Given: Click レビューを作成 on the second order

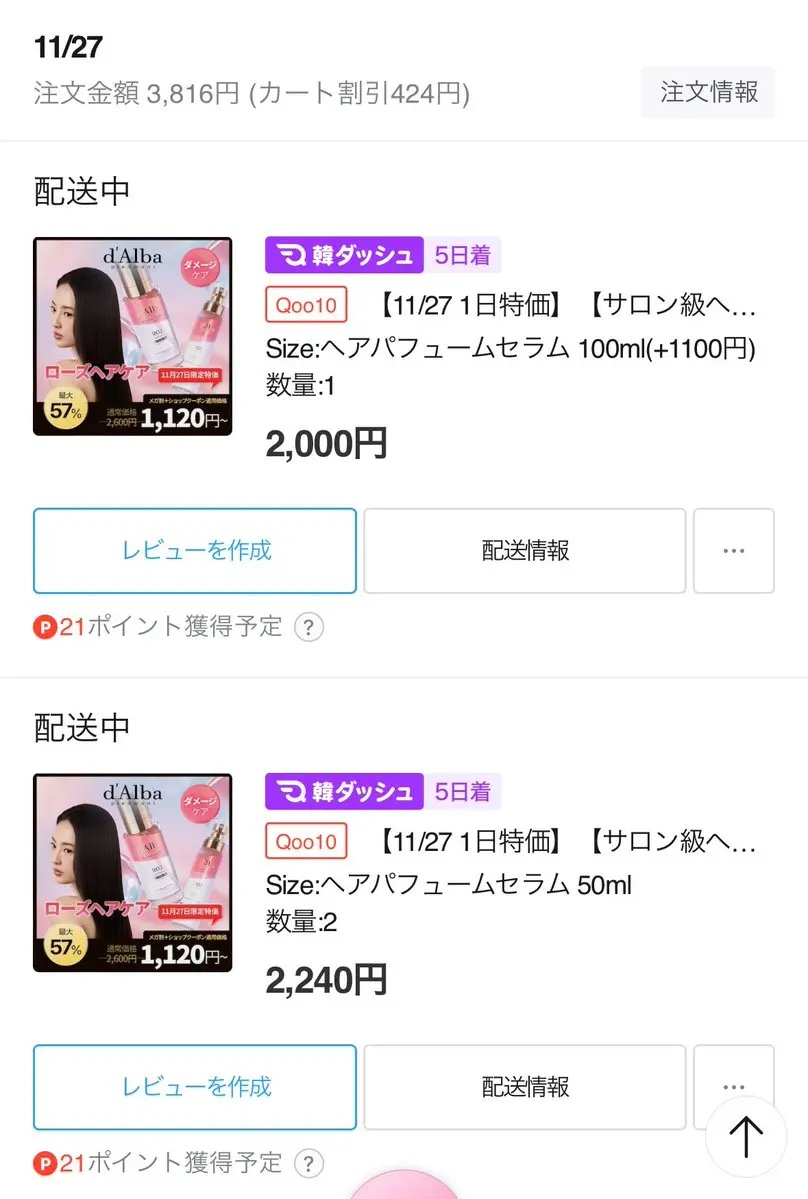Looking at the screenshot, I should 194,1087.
